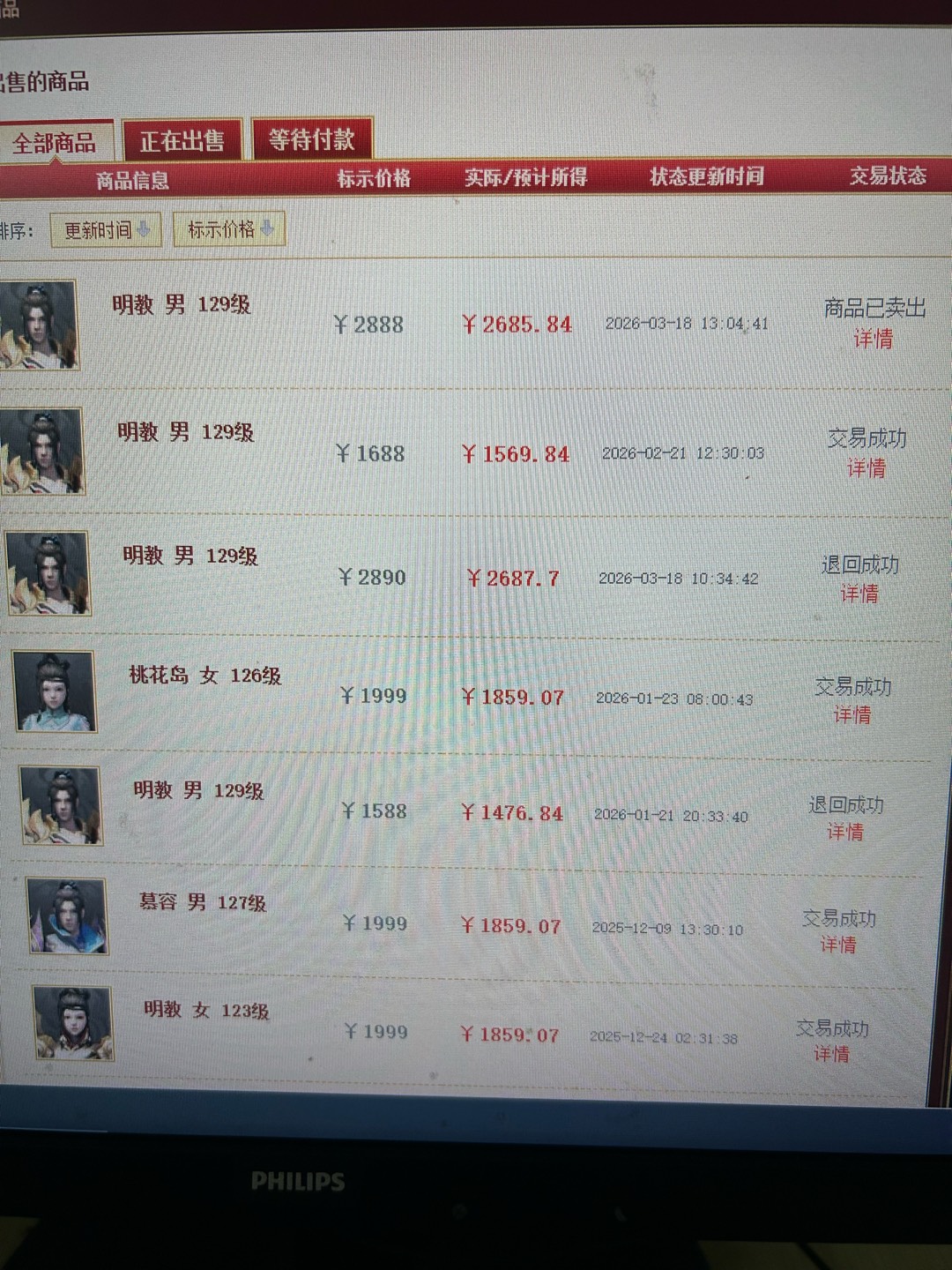The height and width of the screenshot is (1270, 952).
Task: View 详情 of the ¥2890 returned item
Action: tap(859, 594)
